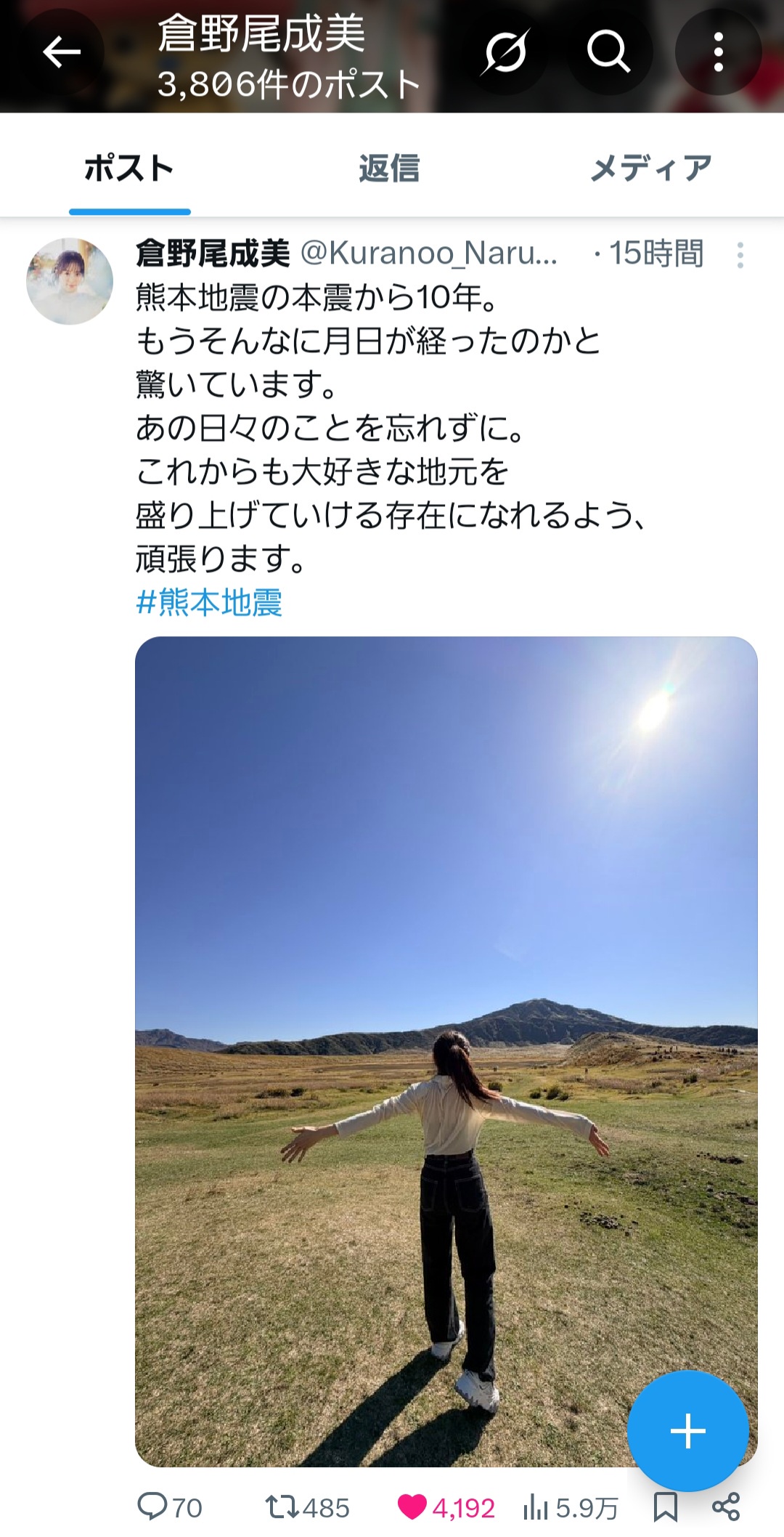This screenshot has width=784, height=1537.
Task: Search this profile's posts
Action: [608, 52]
